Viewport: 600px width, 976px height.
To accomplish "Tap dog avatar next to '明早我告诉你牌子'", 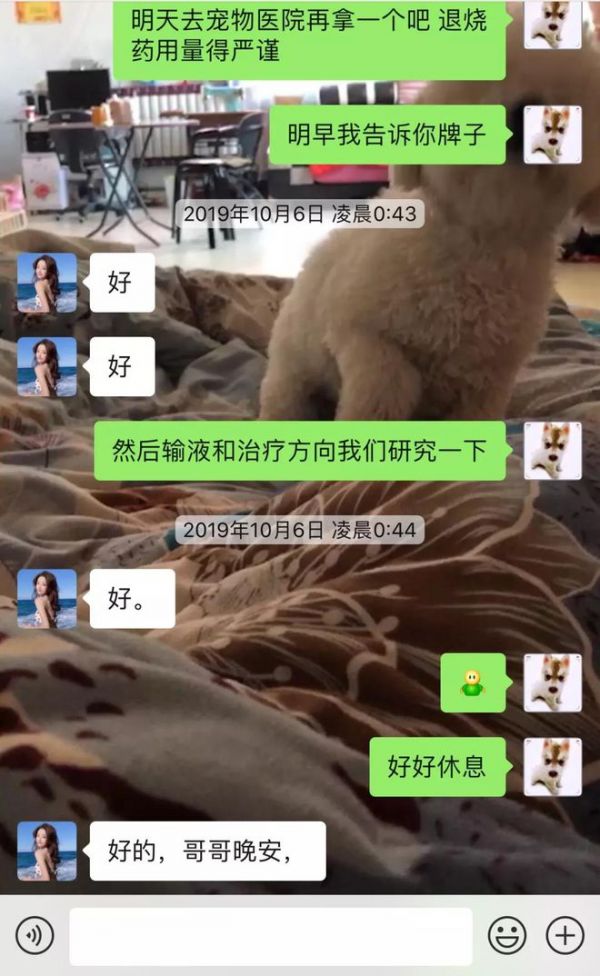I will point(552,135).
